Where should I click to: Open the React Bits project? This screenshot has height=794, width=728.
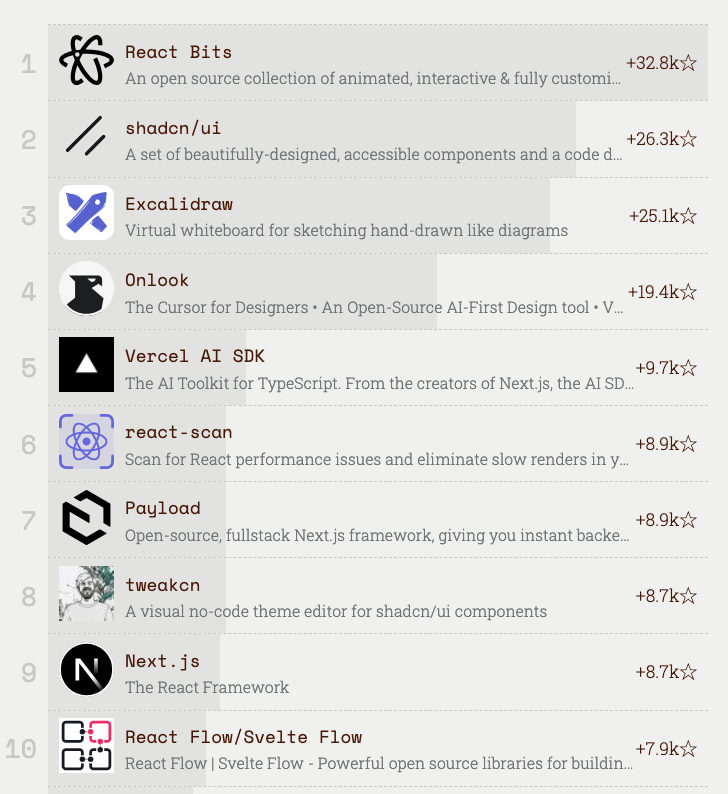point(178,52)
